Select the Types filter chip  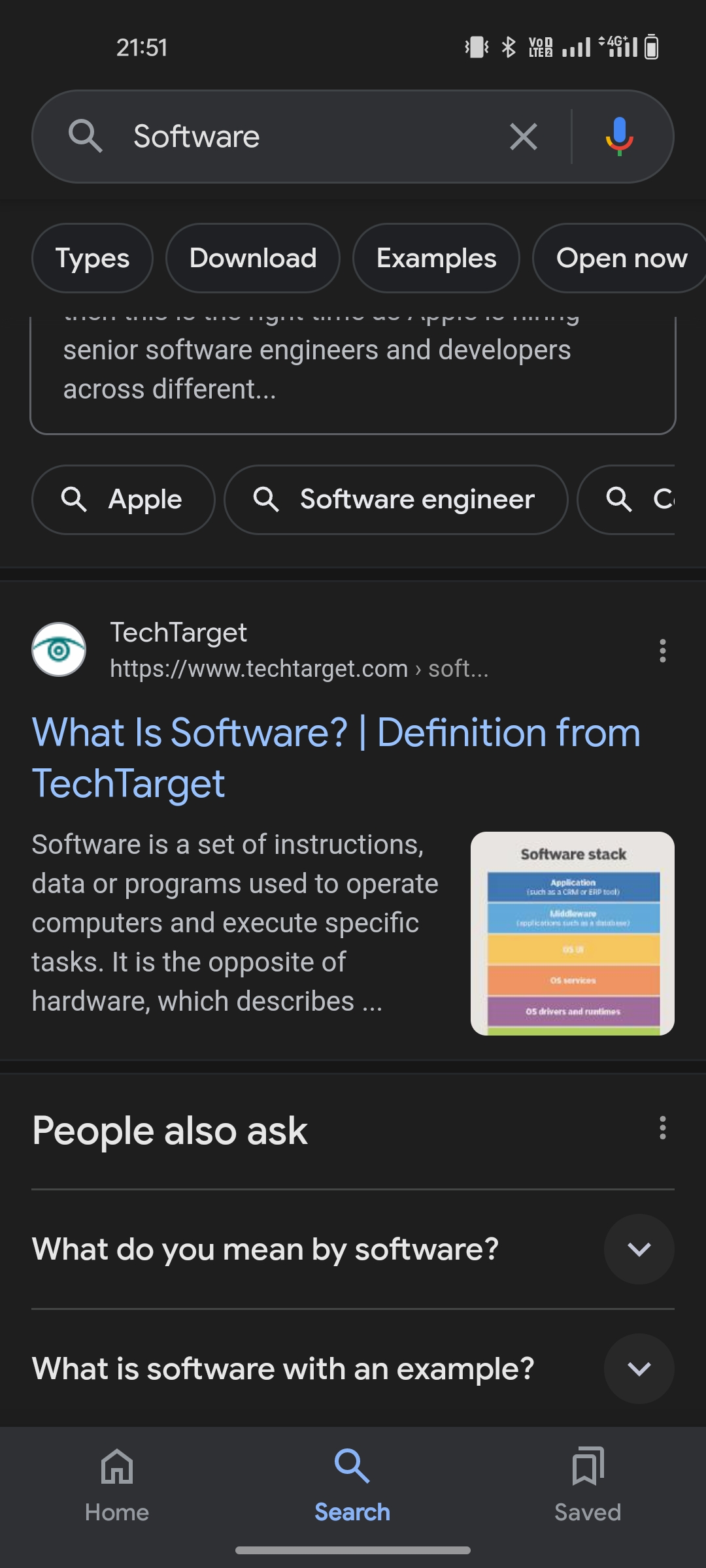[92, 258]
